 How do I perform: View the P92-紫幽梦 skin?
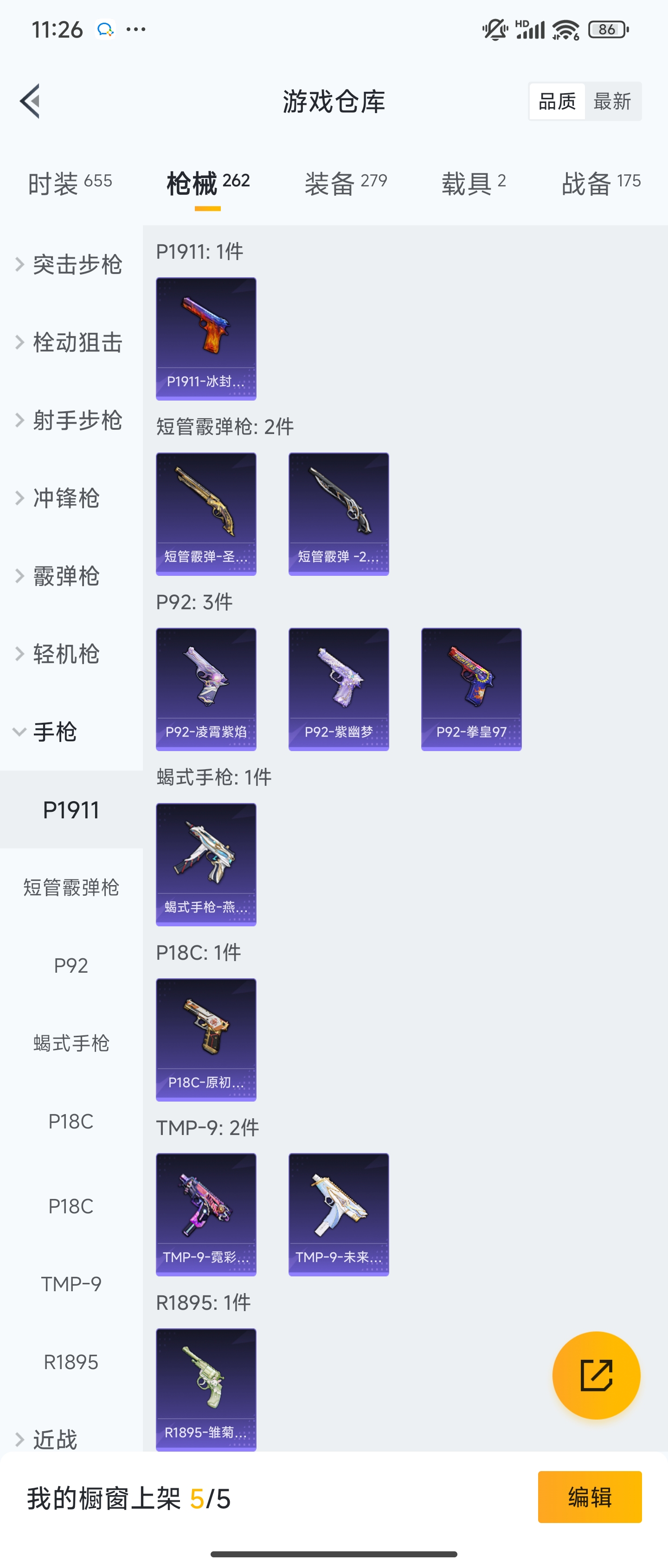339,689
